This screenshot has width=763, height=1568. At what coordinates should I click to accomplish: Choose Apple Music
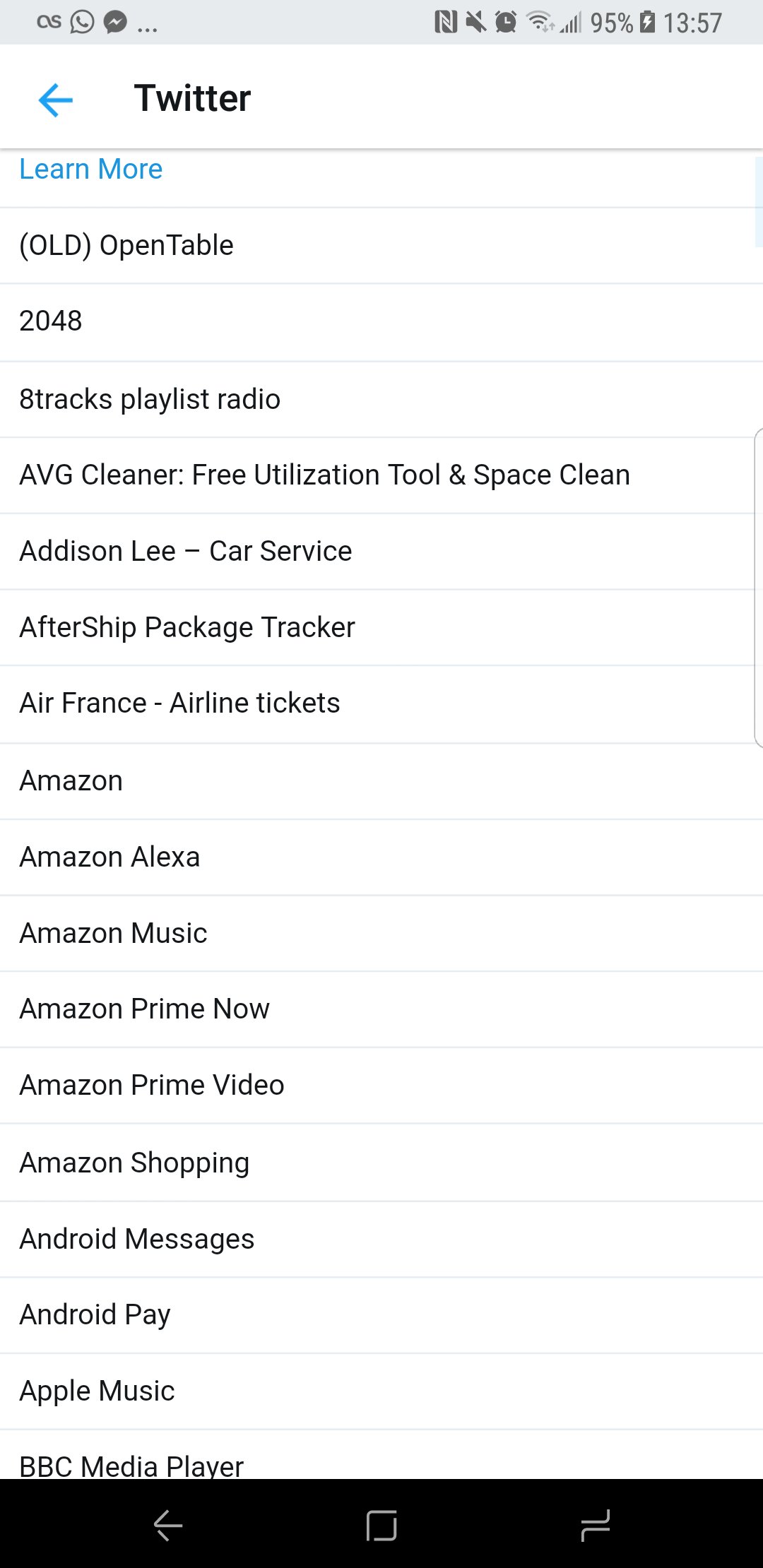coord(381,1391)
